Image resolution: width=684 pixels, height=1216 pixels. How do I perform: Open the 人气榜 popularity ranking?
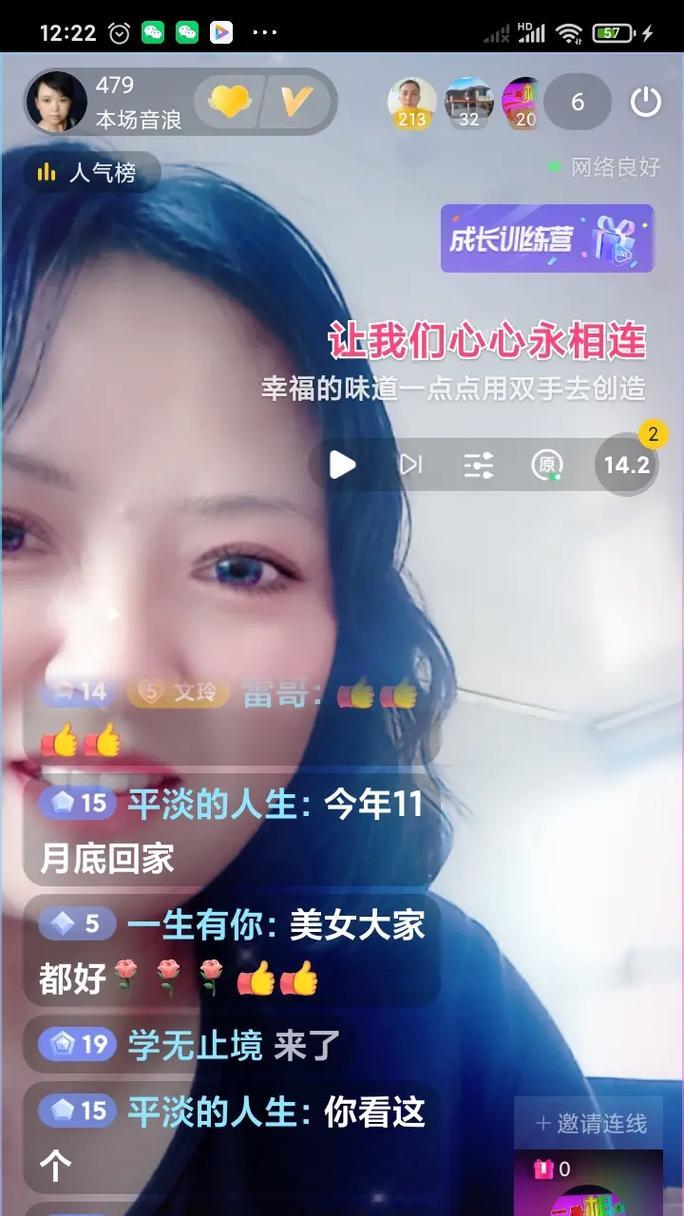(91, 172)
